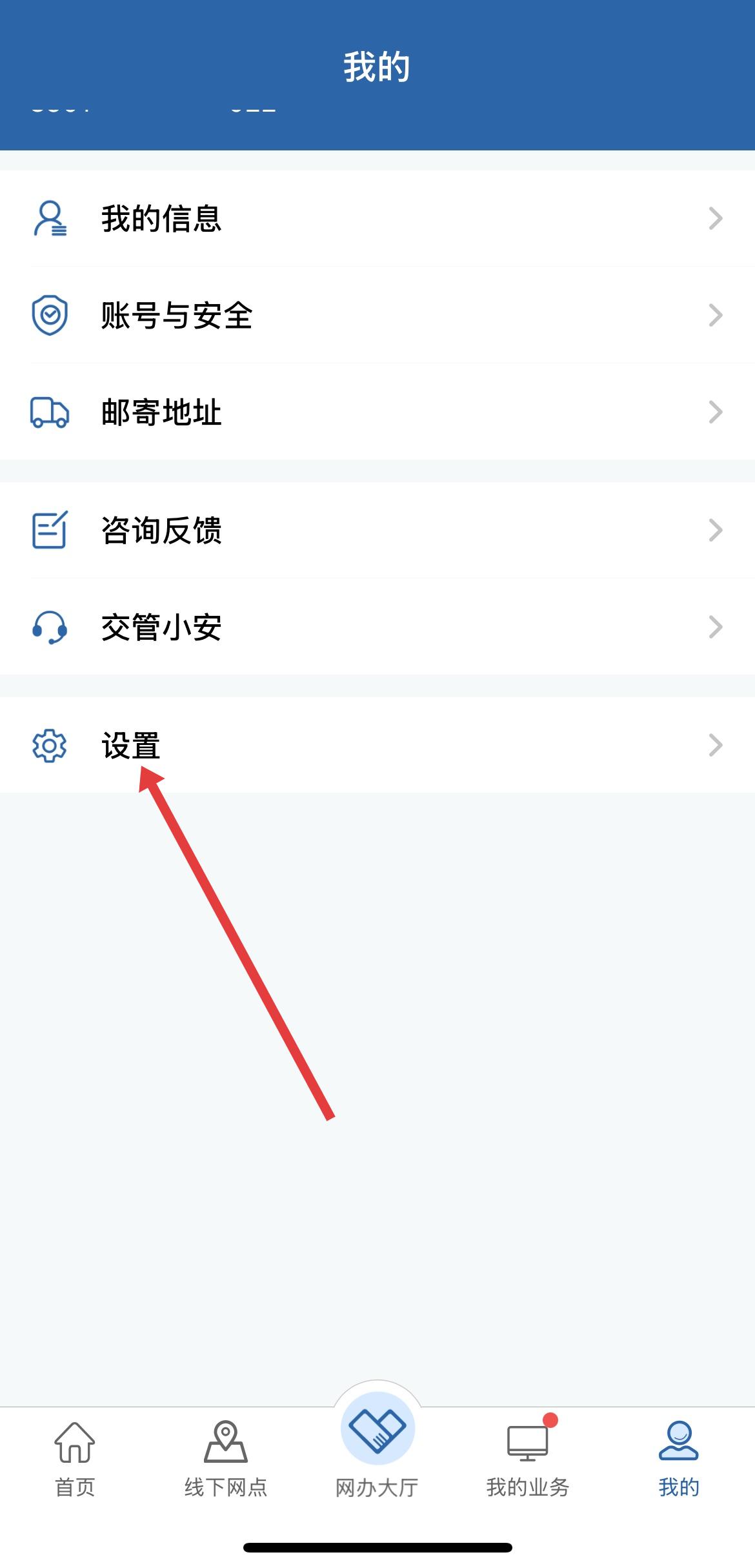Screen dimensions: 755x1568
Task: Open the 我的信息 row
Action: pos(377,218)
